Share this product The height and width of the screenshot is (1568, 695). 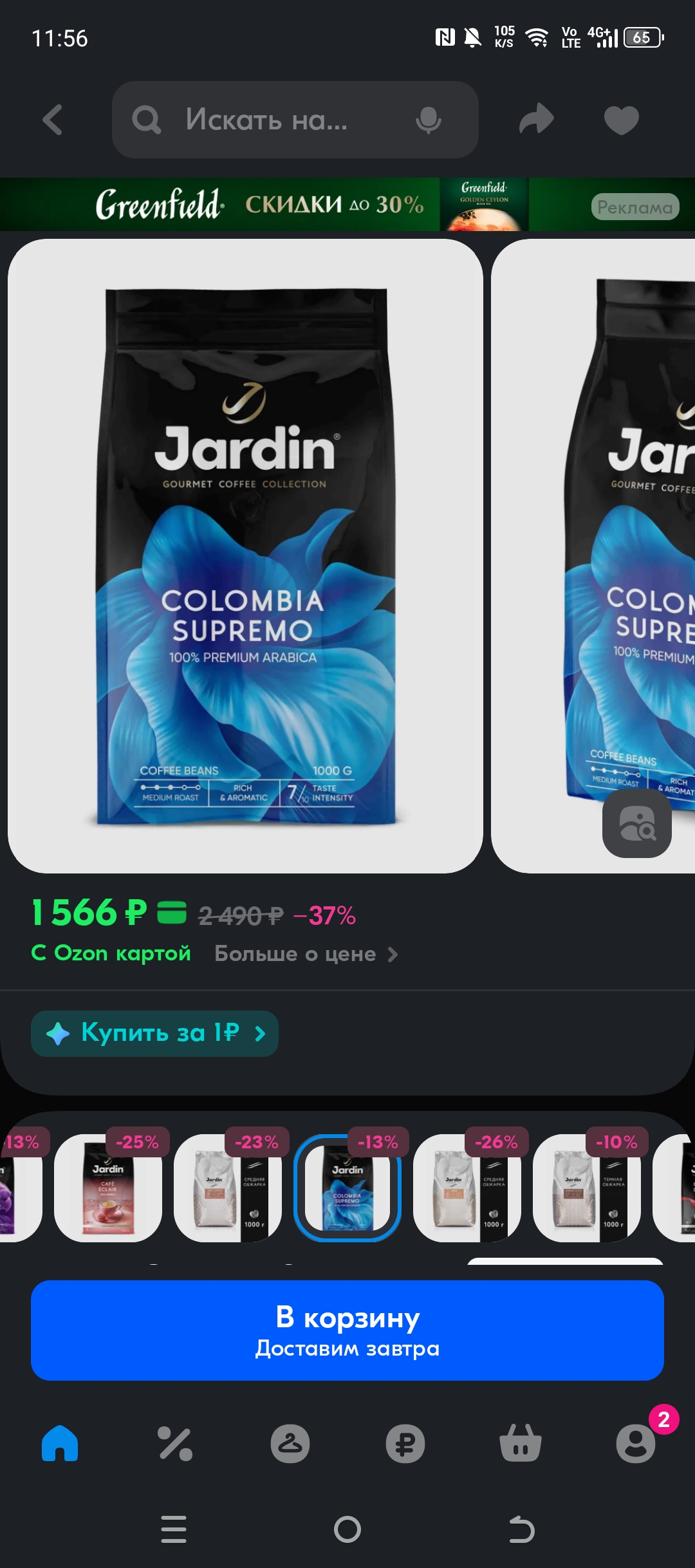(537, 119)
